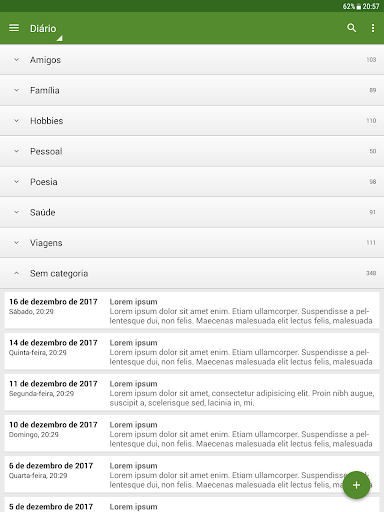Add a new diary entry with the plus button
Screen dimensions: 384x512
[356, 485]
